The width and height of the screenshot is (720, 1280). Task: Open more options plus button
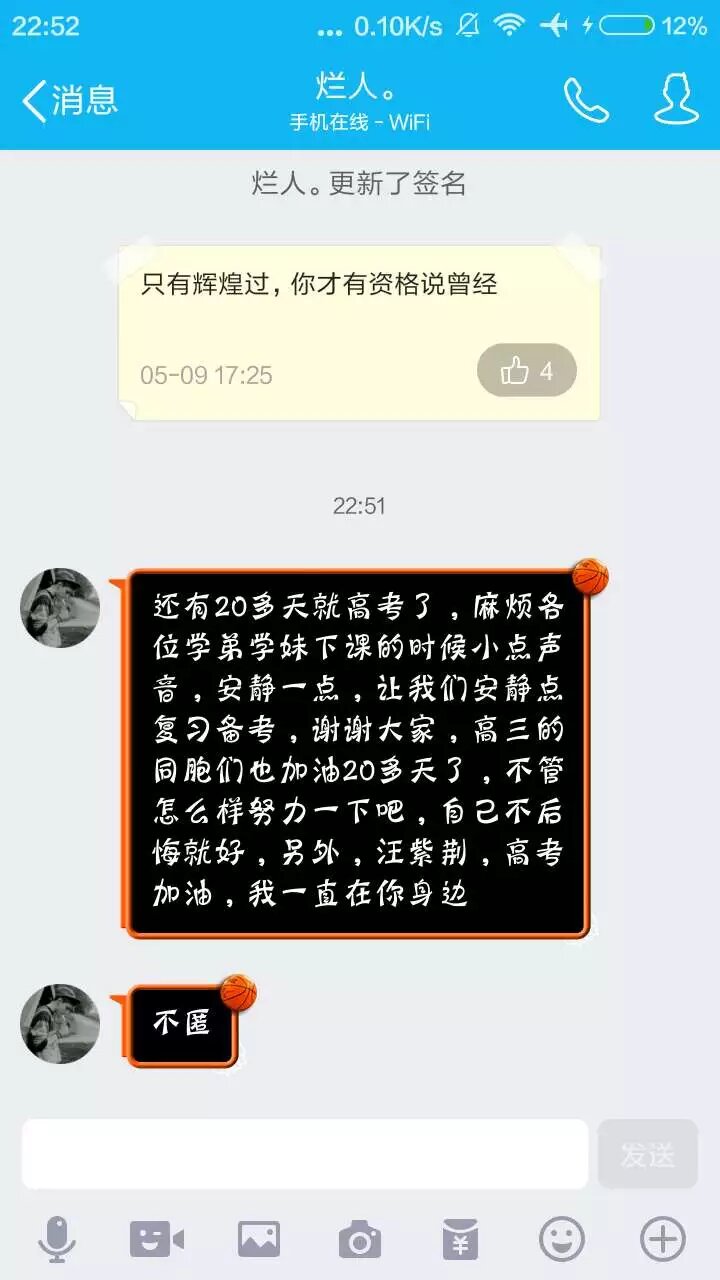coord(663,1240)
